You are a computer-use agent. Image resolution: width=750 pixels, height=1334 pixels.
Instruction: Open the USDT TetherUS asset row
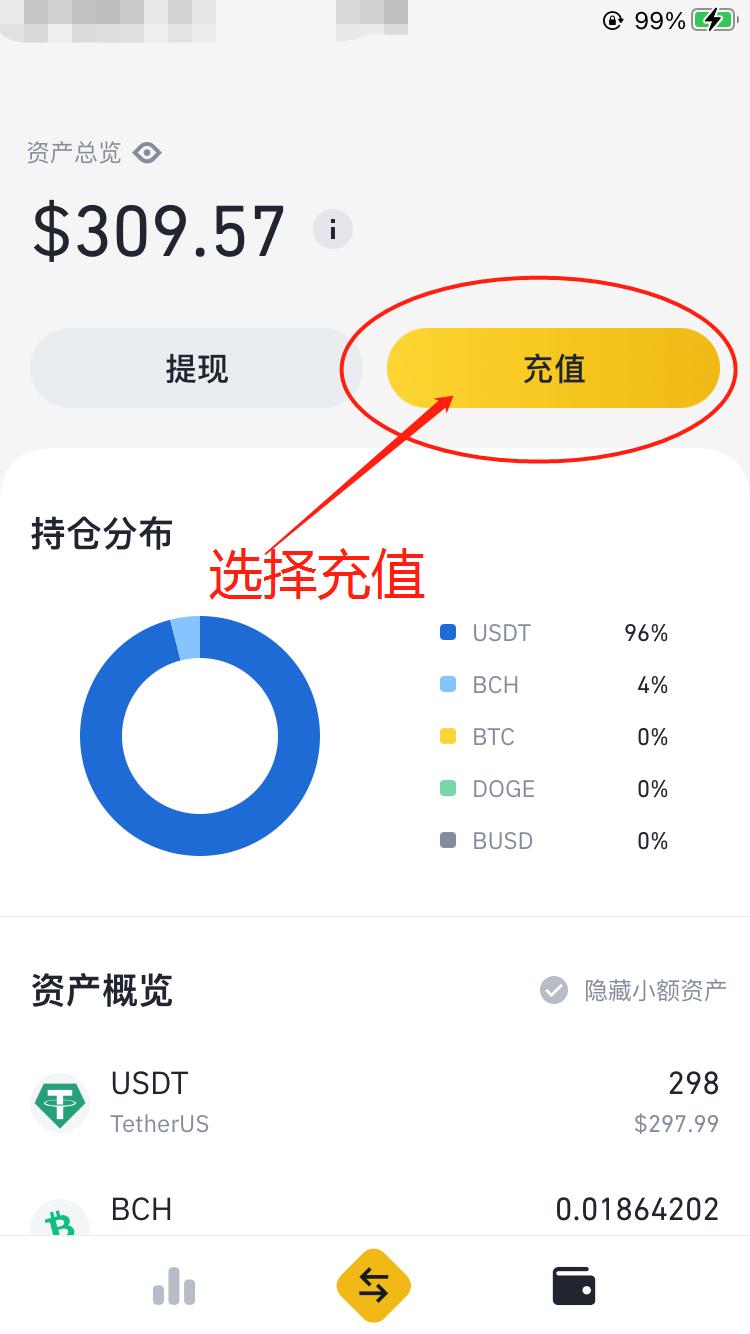[374, 1102]
